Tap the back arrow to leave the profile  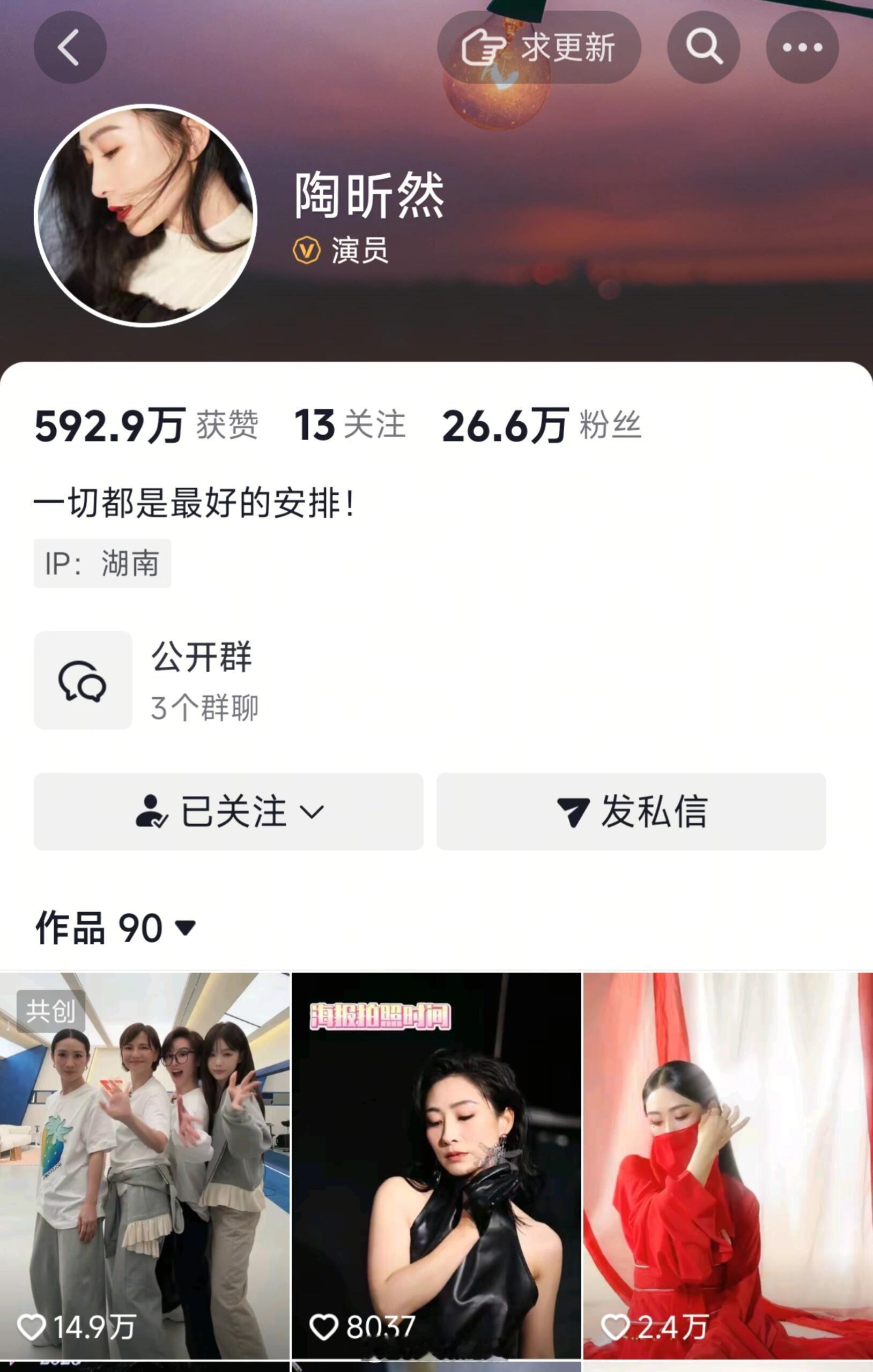click(x=70, y=48)
